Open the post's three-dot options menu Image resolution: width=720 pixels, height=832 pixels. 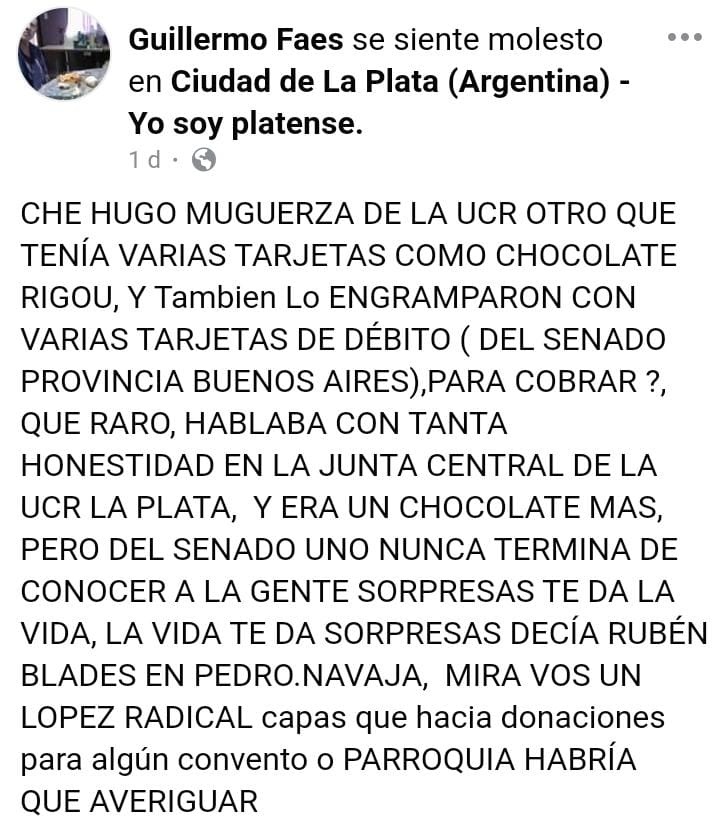(x=684, y=38)
